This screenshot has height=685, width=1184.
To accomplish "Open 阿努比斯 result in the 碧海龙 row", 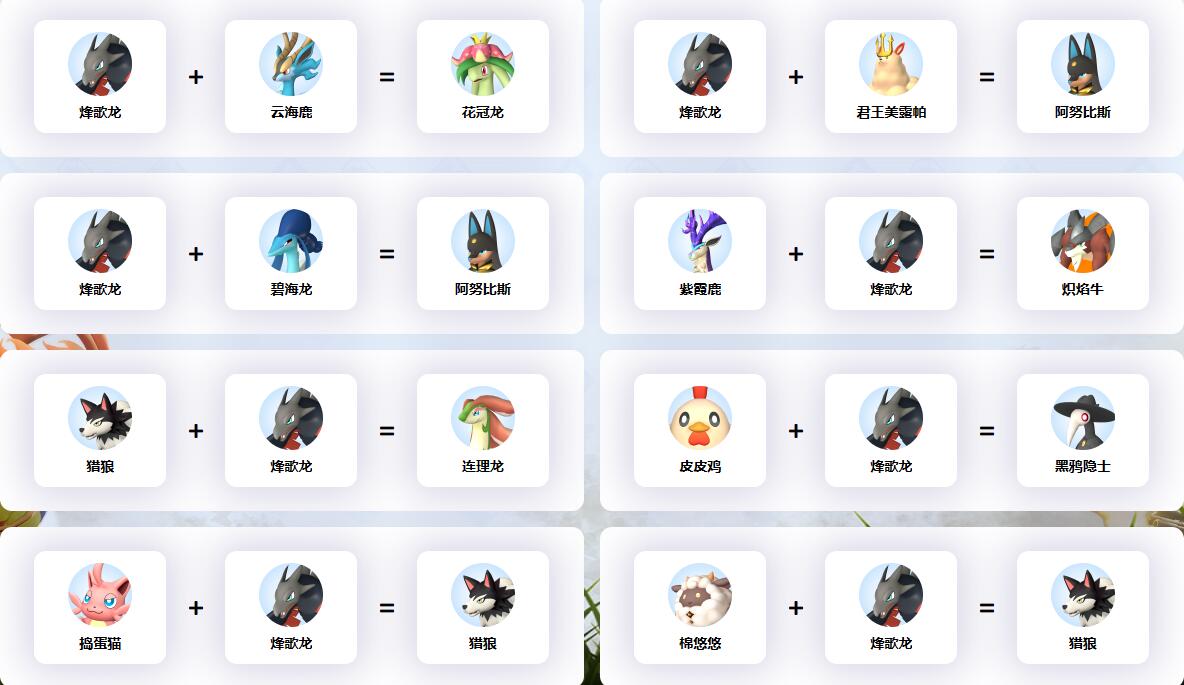I will pos(482,254).
